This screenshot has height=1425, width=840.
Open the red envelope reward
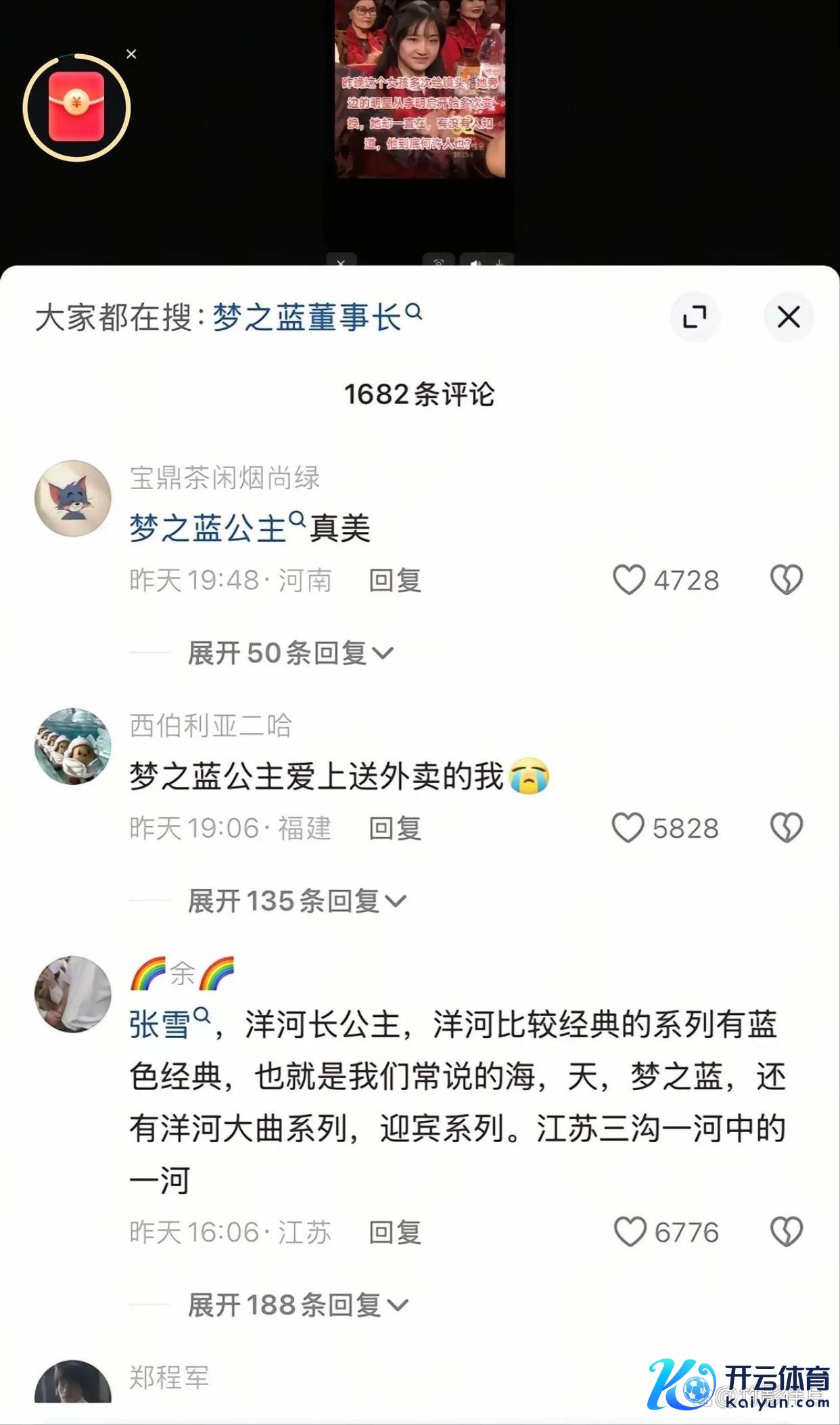point(76,107)
